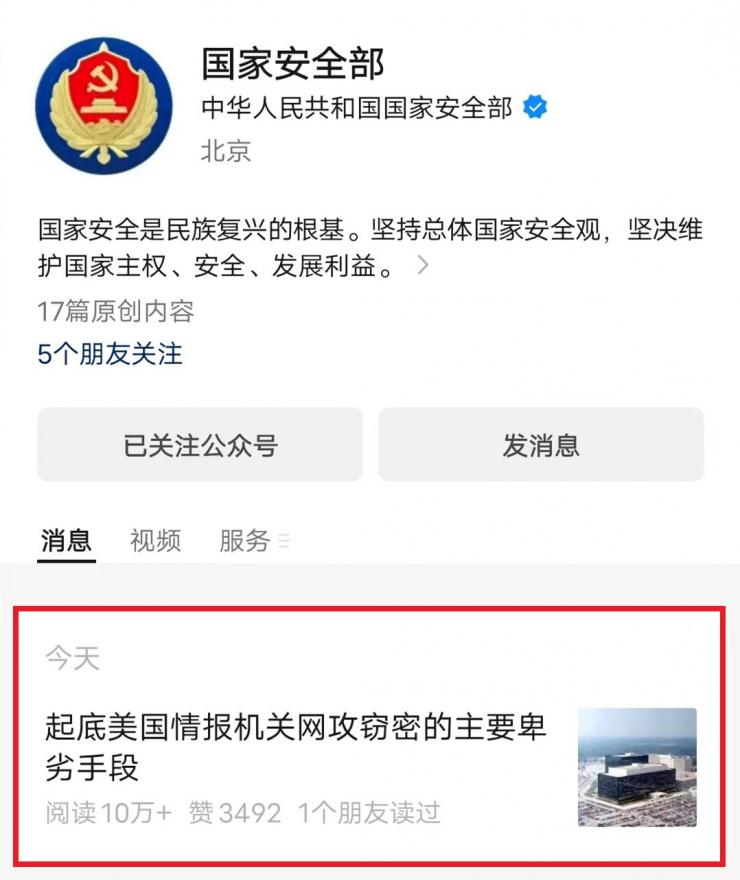Click the red-highlighted article card

pyautogui.click(x=370, y=735)
